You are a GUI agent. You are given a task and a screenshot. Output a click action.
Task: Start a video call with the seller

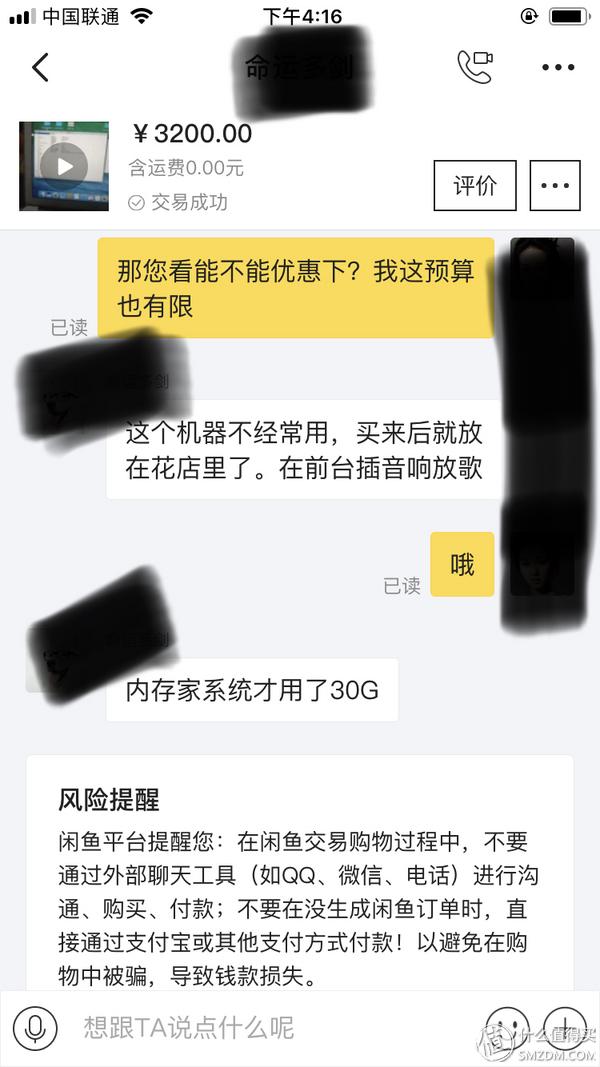point(474,67)
